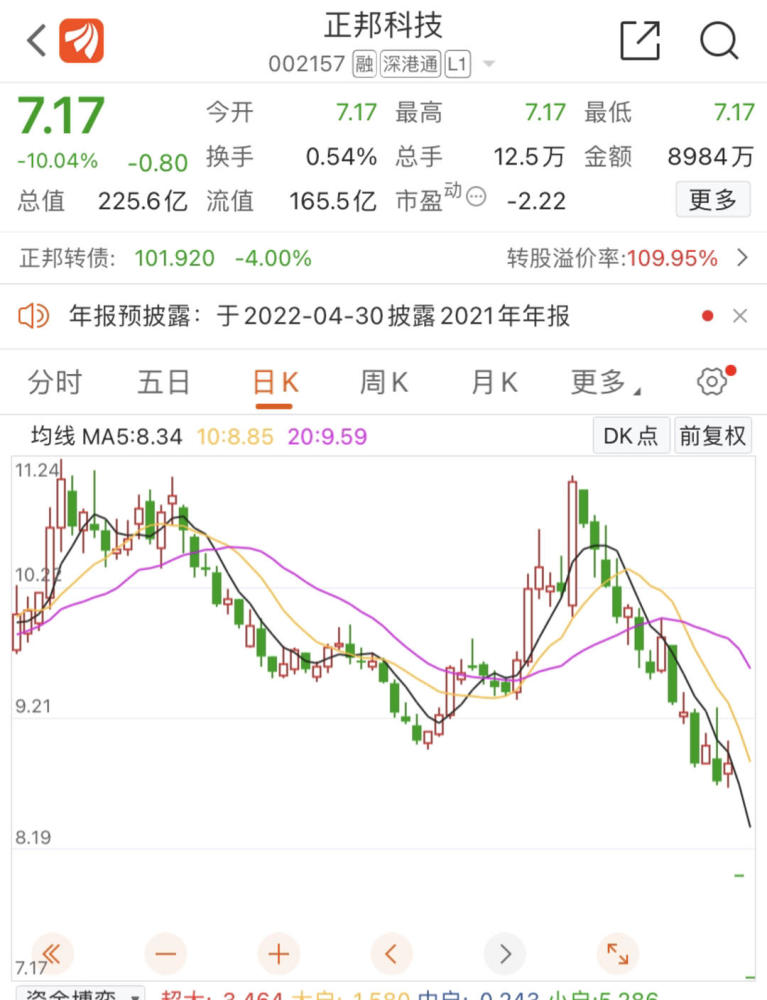Image resolution: width=767 pixels, height=1000 pixels.
Task: Select the 周K weekly chart tab
Action: pos(384,382)
